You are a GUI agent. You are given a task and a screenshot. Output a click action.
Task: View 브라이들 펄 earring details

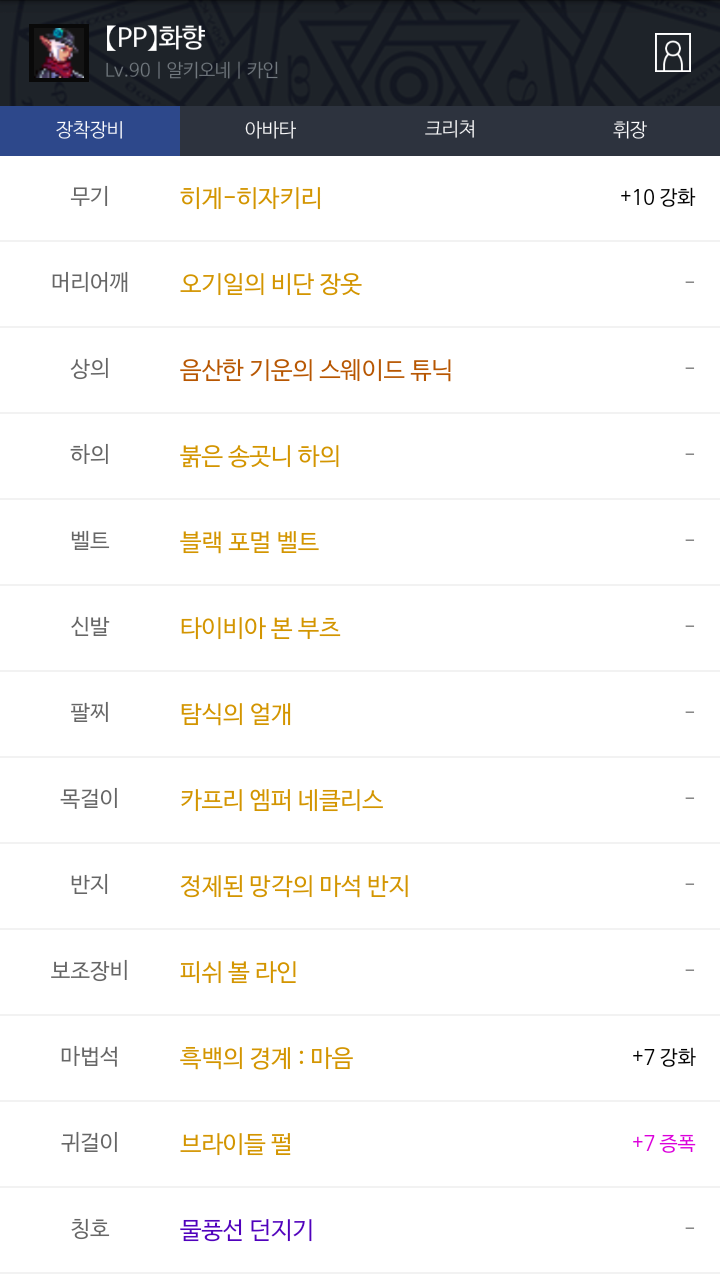(236, 1144)
